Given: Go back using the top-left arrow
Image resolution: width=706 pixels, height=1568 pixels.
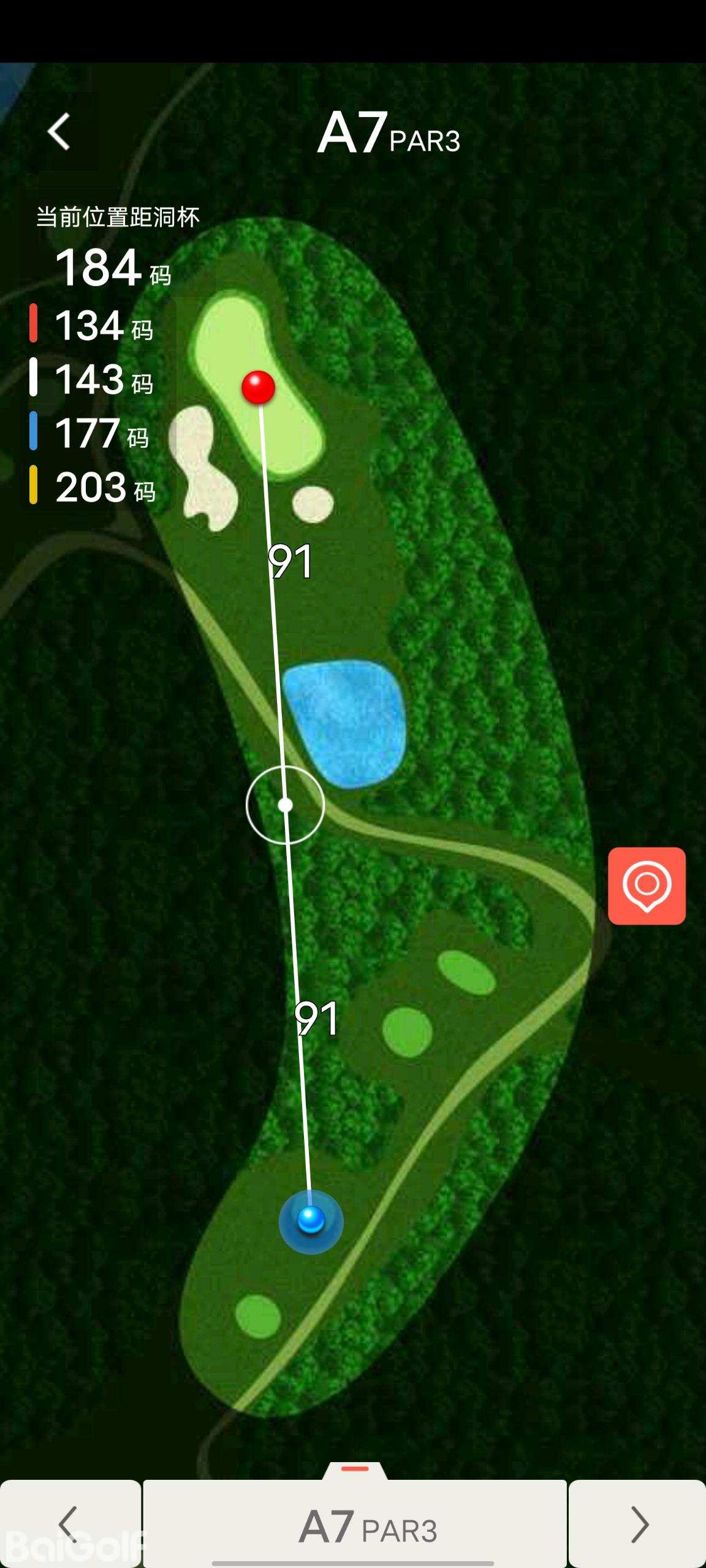Looking at the screenshot, I should click(x=59, y=132).
